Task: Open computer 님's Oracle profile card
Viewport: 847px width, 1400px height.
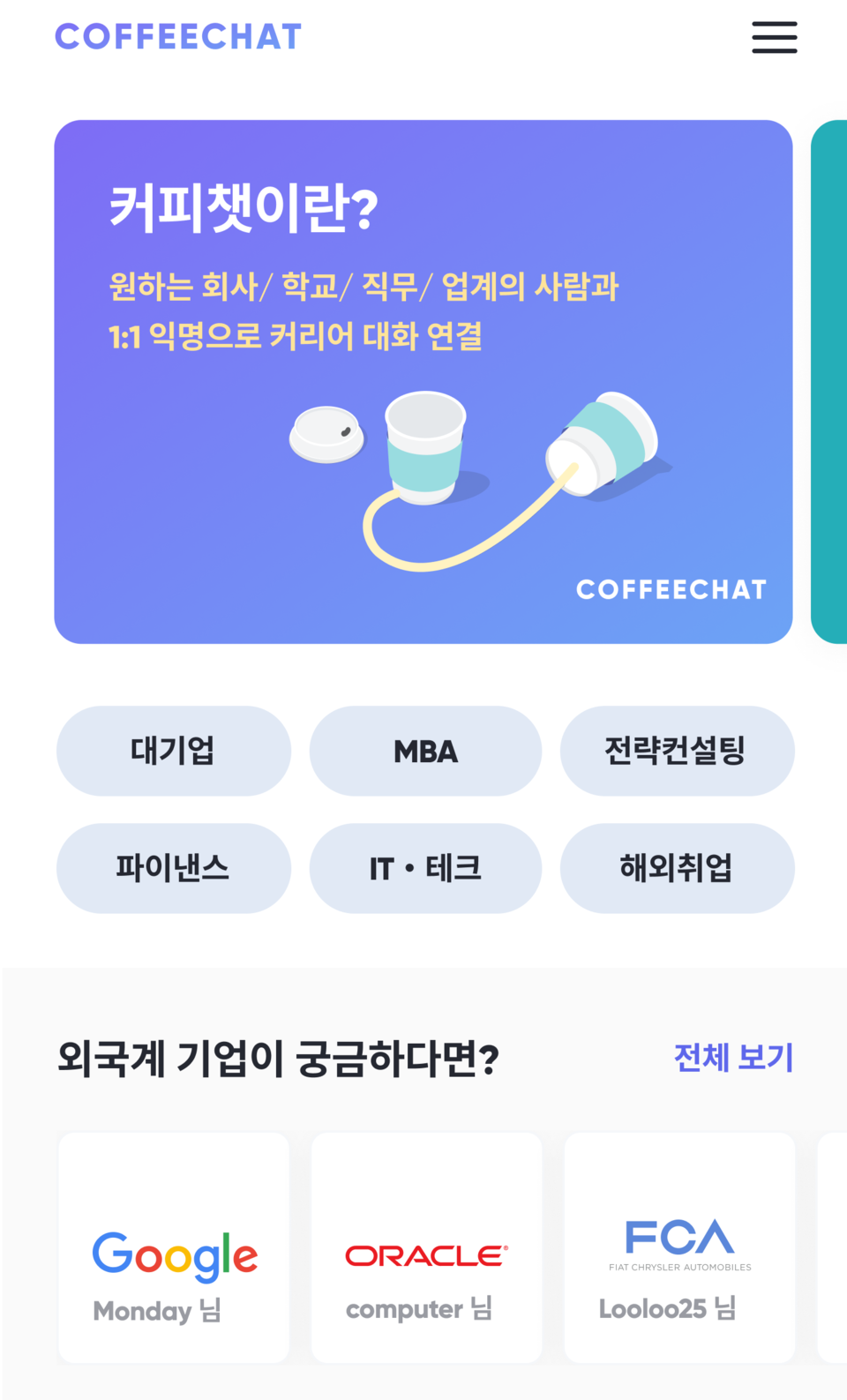Action: [x=426, y=1247]
